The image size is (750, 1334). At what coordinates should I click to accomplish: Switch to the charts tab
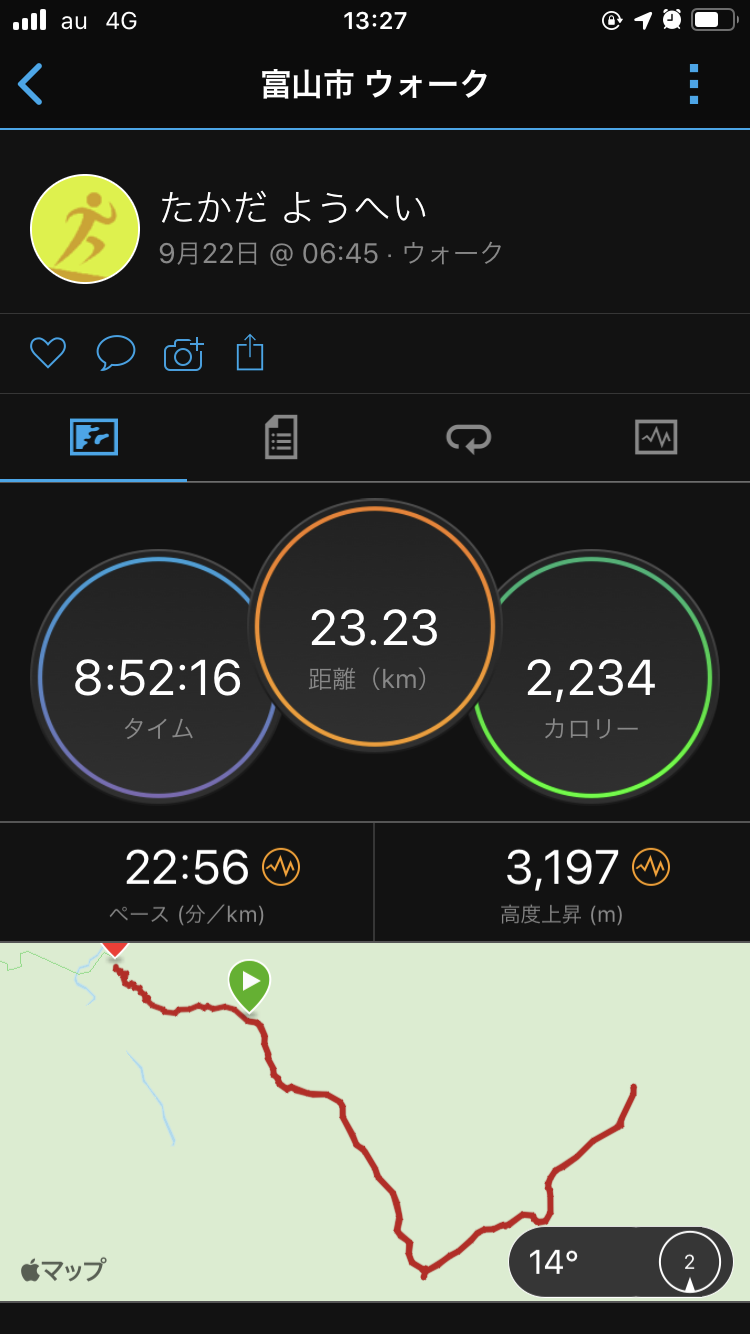coord(656,438)
